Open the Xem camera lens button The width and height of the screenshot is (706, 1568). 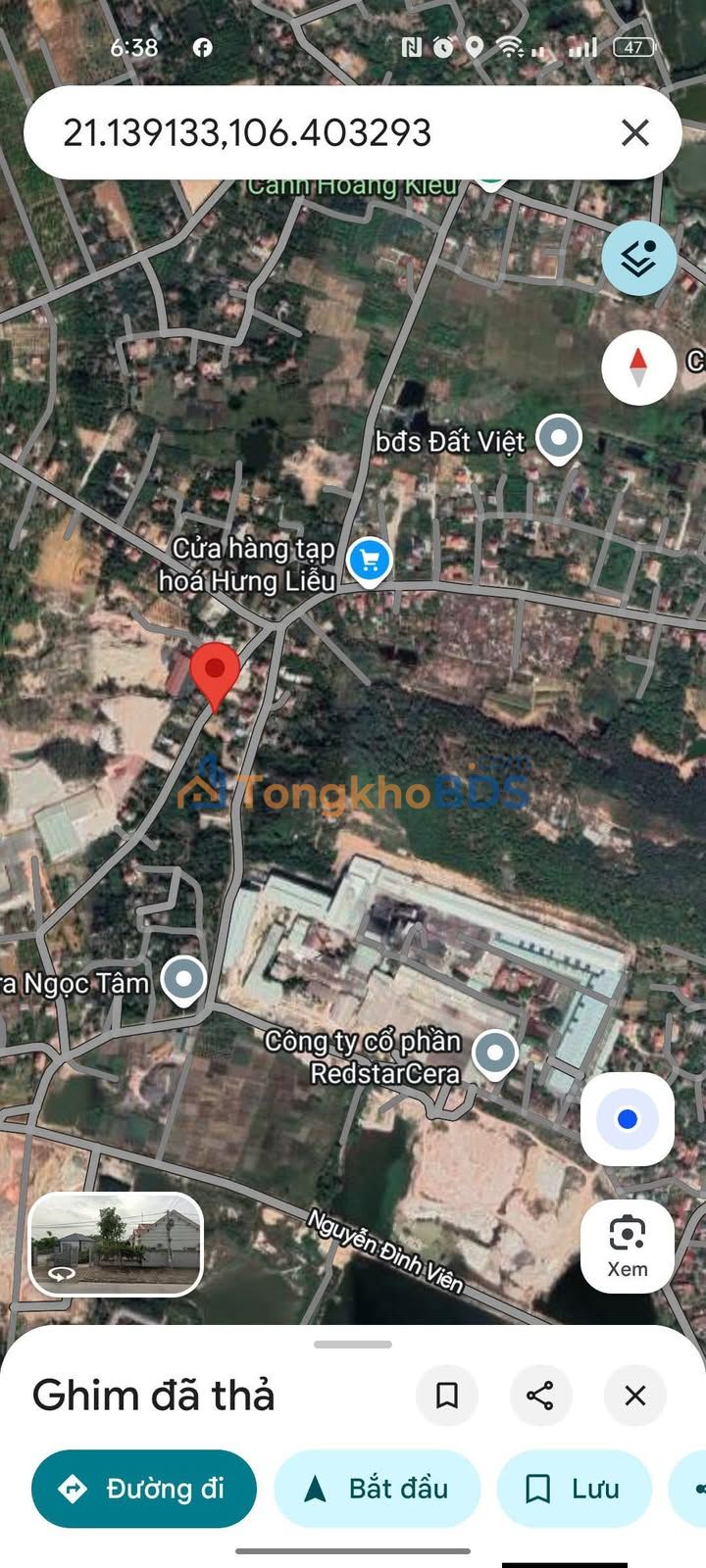tap(628, 1247)
